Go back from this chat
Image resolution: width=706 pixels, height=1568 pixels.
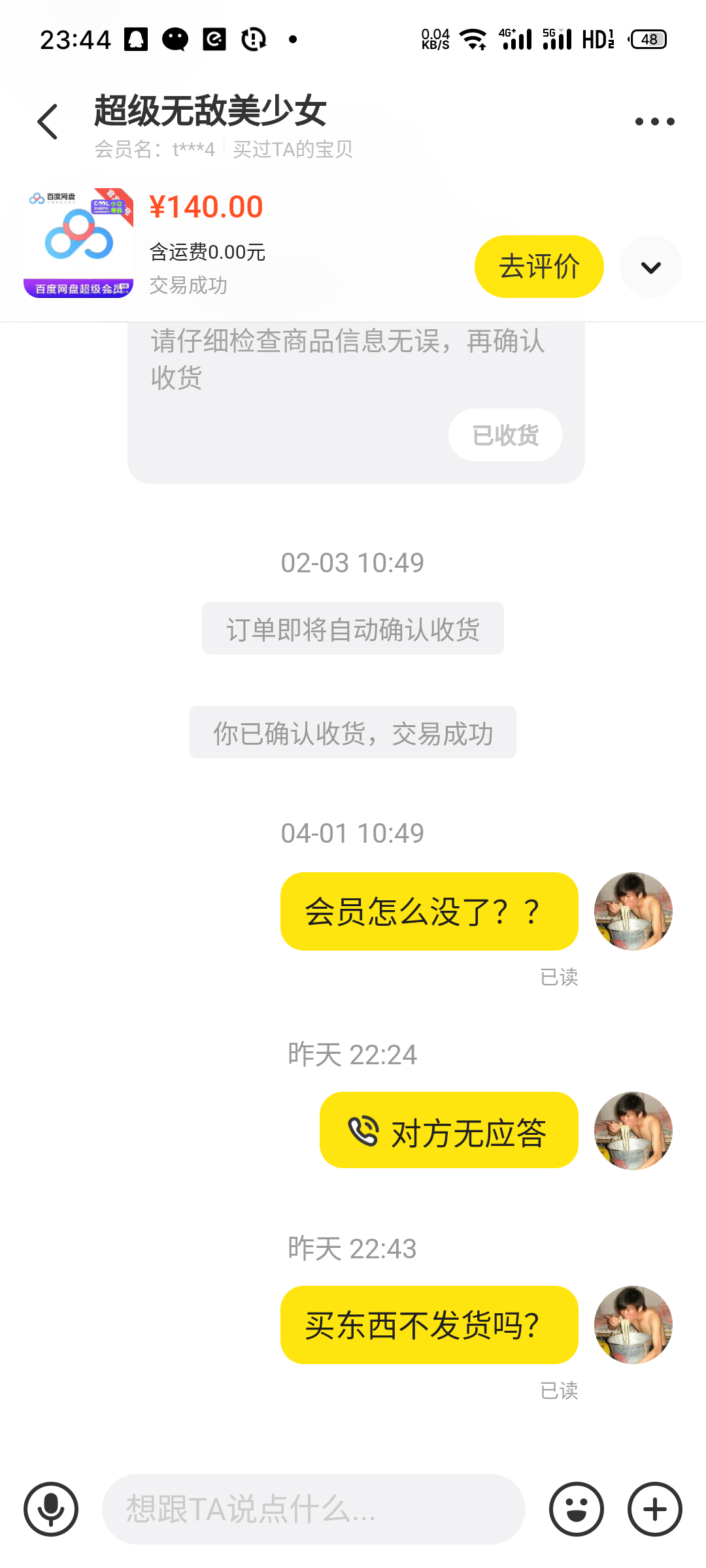[x=48, y=122]
